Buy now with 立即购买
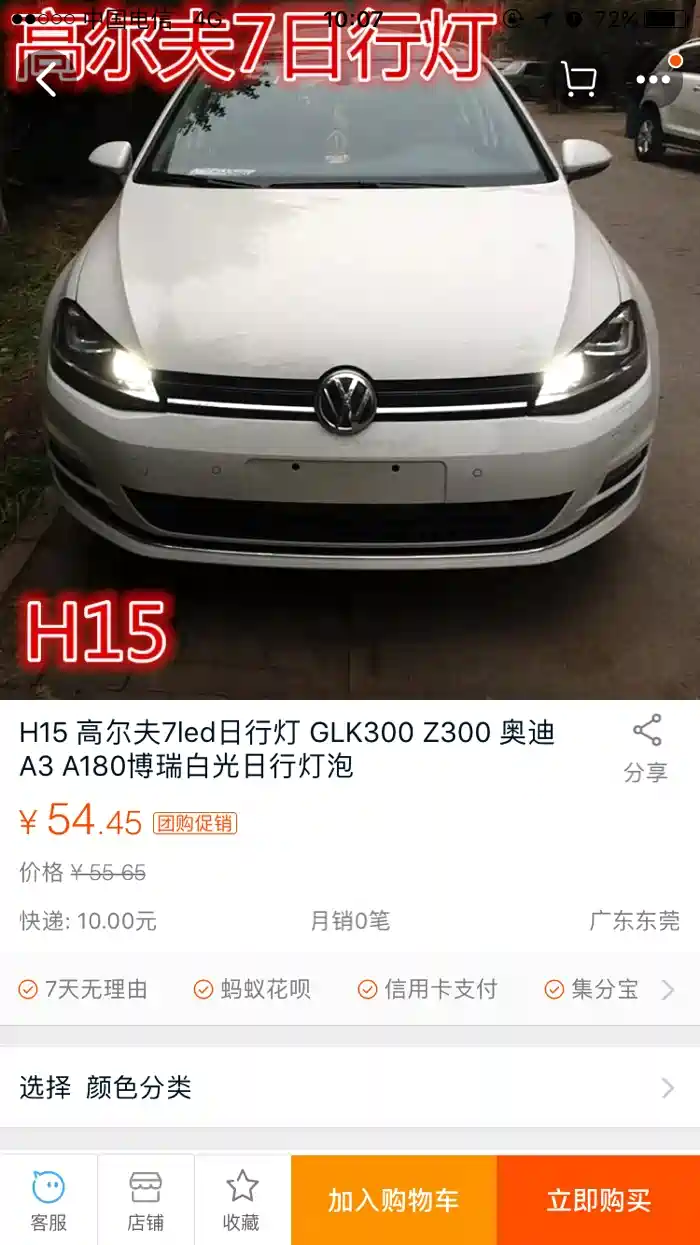 [x=598, y=1200]
